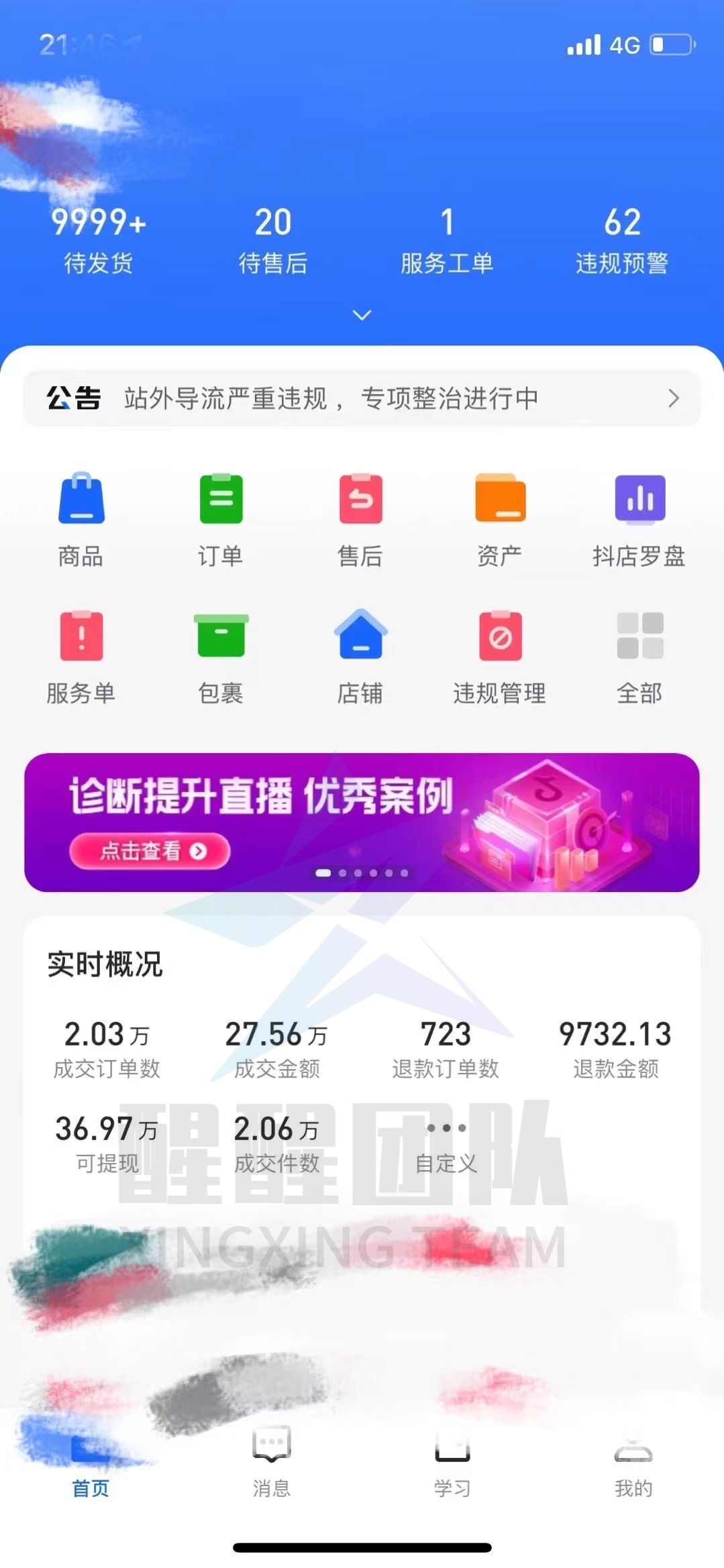Open the 订单 (Orders) icon
The width and height of the screenshot is (724, 1568).
[221, 516]
